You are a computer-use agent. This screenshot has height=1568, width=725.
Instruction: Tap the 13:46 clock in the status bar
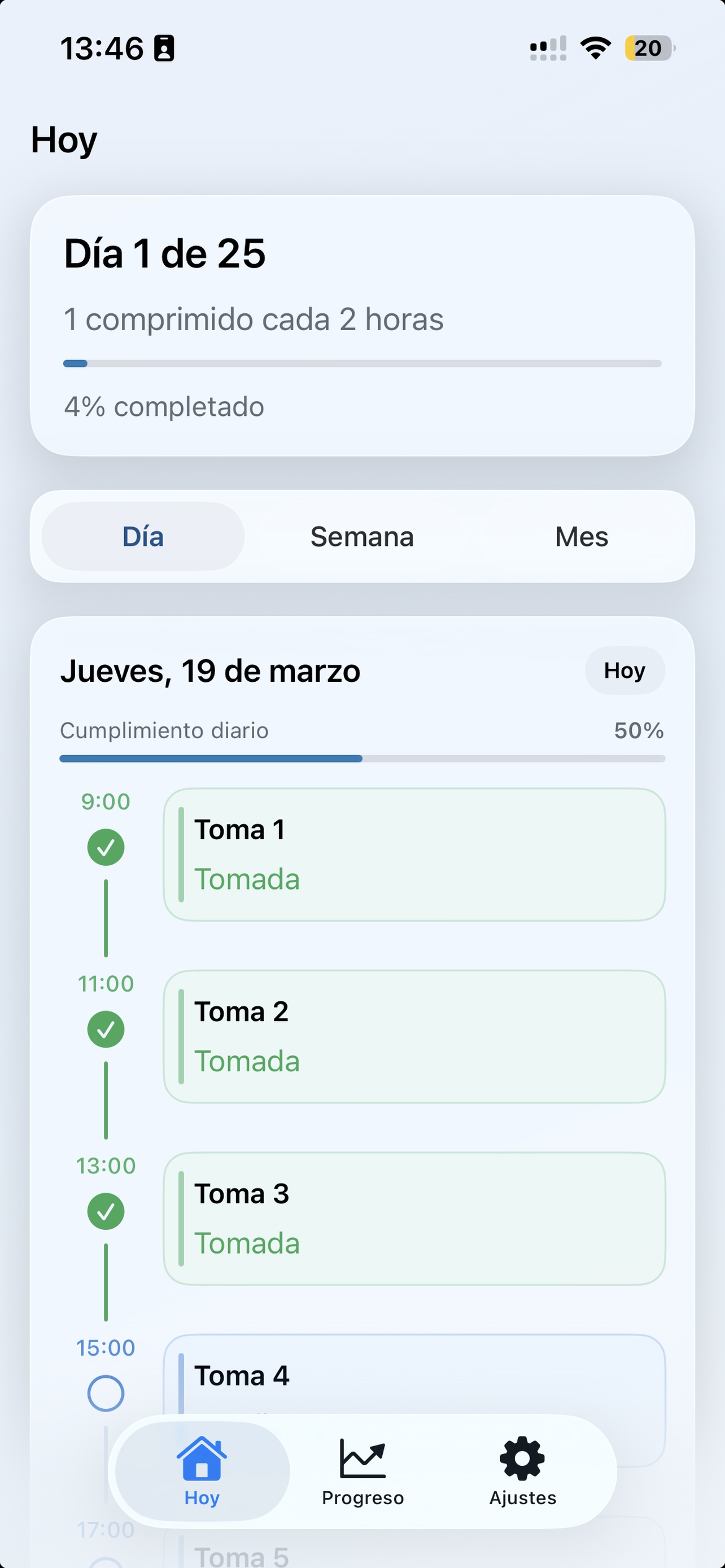pos(101,49)
